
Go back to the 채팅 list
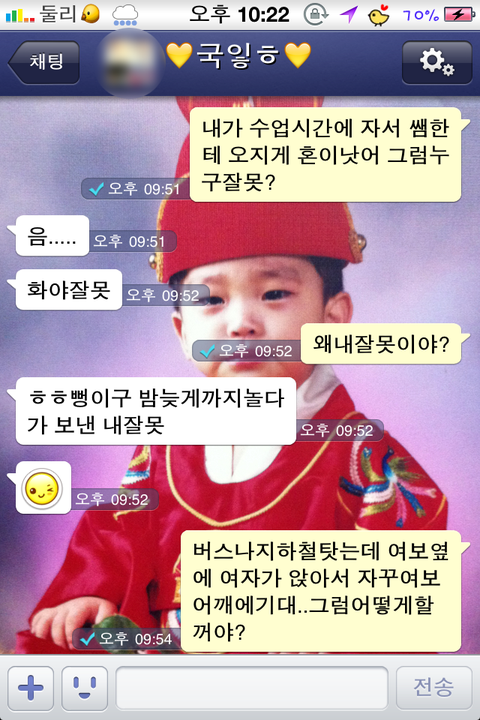(x=44, y=62)
